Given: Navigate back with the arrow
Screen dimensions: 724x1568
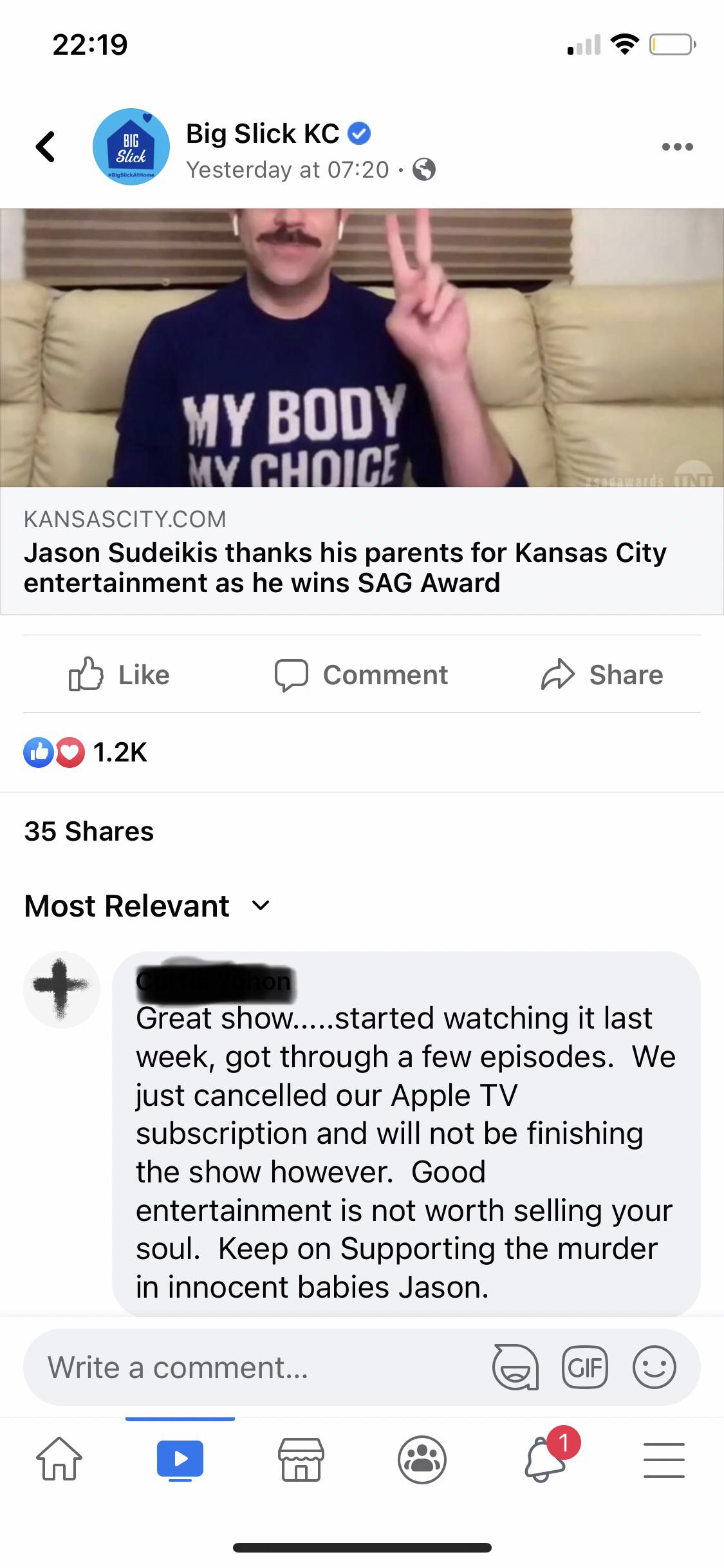Looking at the screenshot, I should 44,146.
